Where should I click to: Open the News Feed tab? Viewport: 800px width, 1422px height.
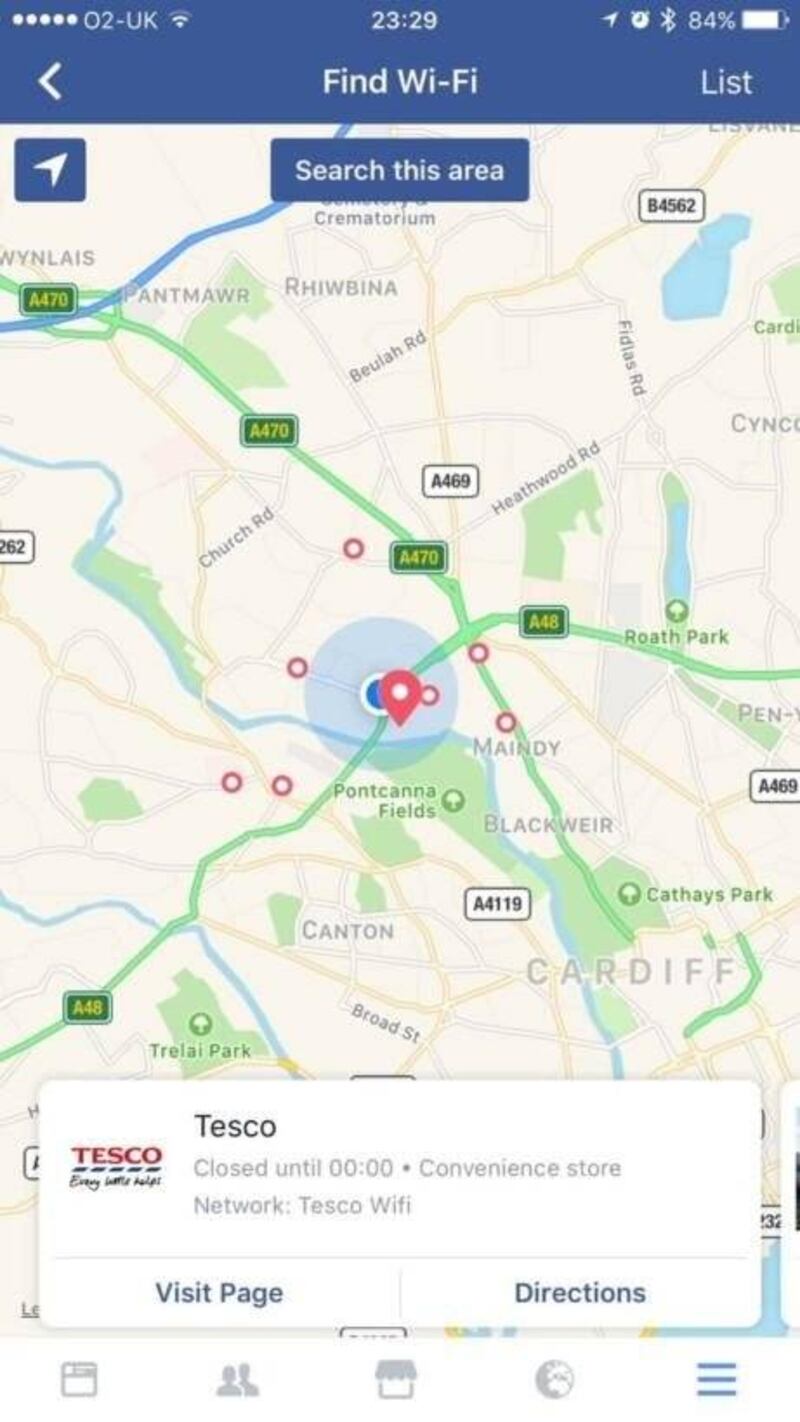click(x=79, y=1380)
